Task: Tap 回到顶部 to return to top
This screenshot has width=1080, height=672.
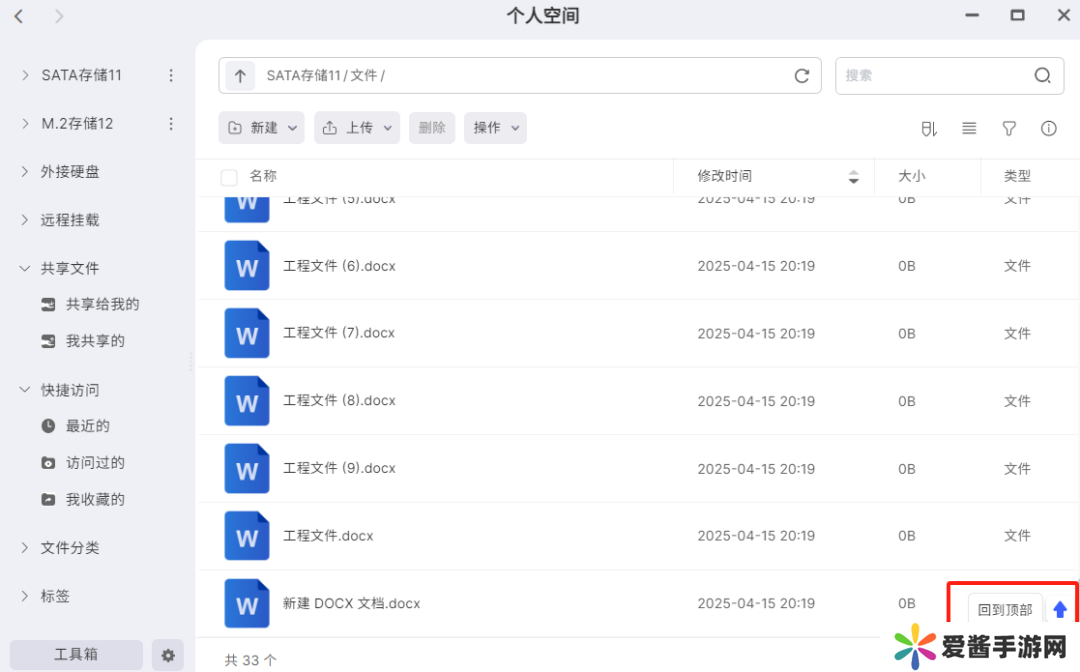Action: (1004, 609)
